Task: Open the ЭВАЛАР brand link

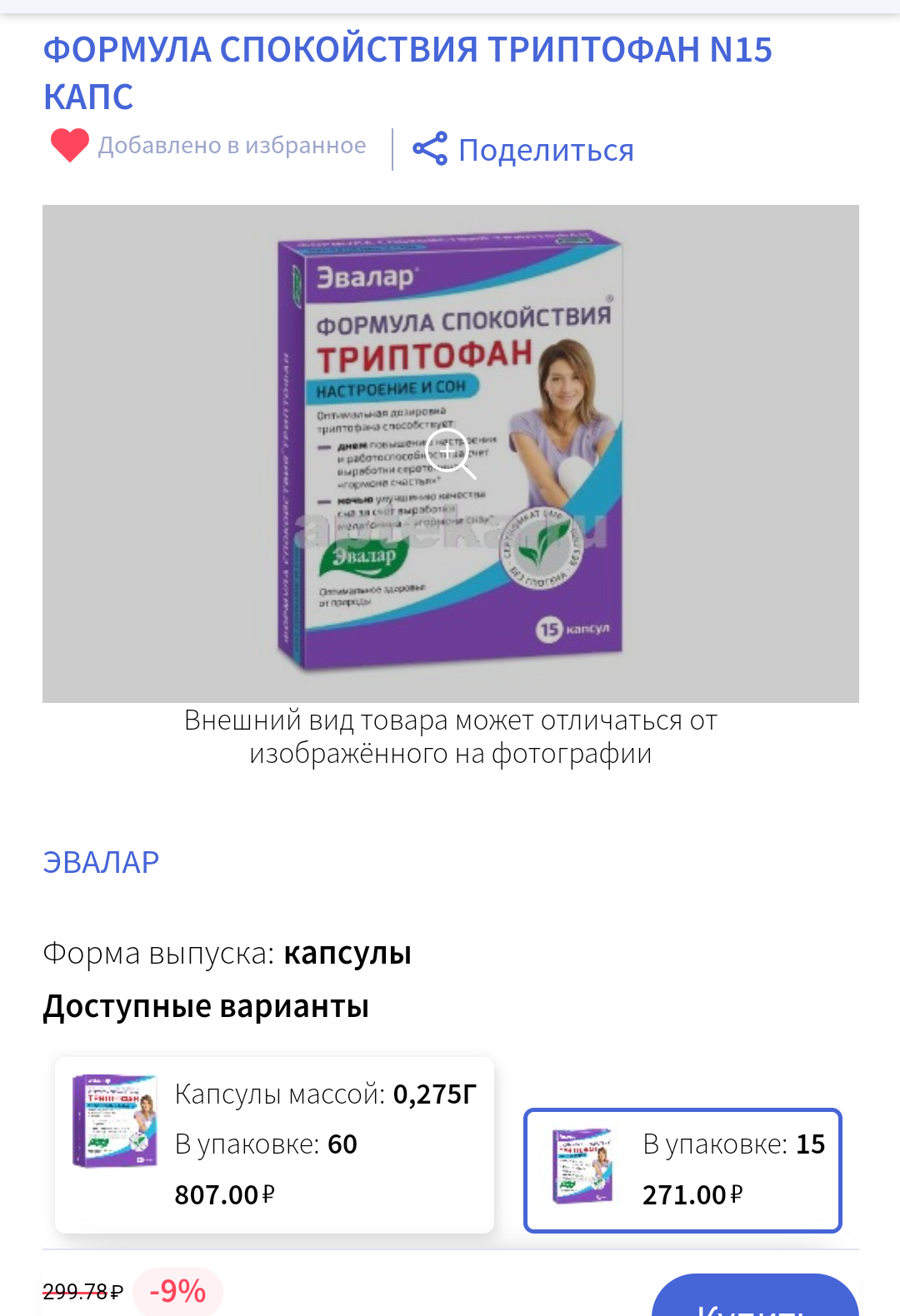Action: coord(101,862)
